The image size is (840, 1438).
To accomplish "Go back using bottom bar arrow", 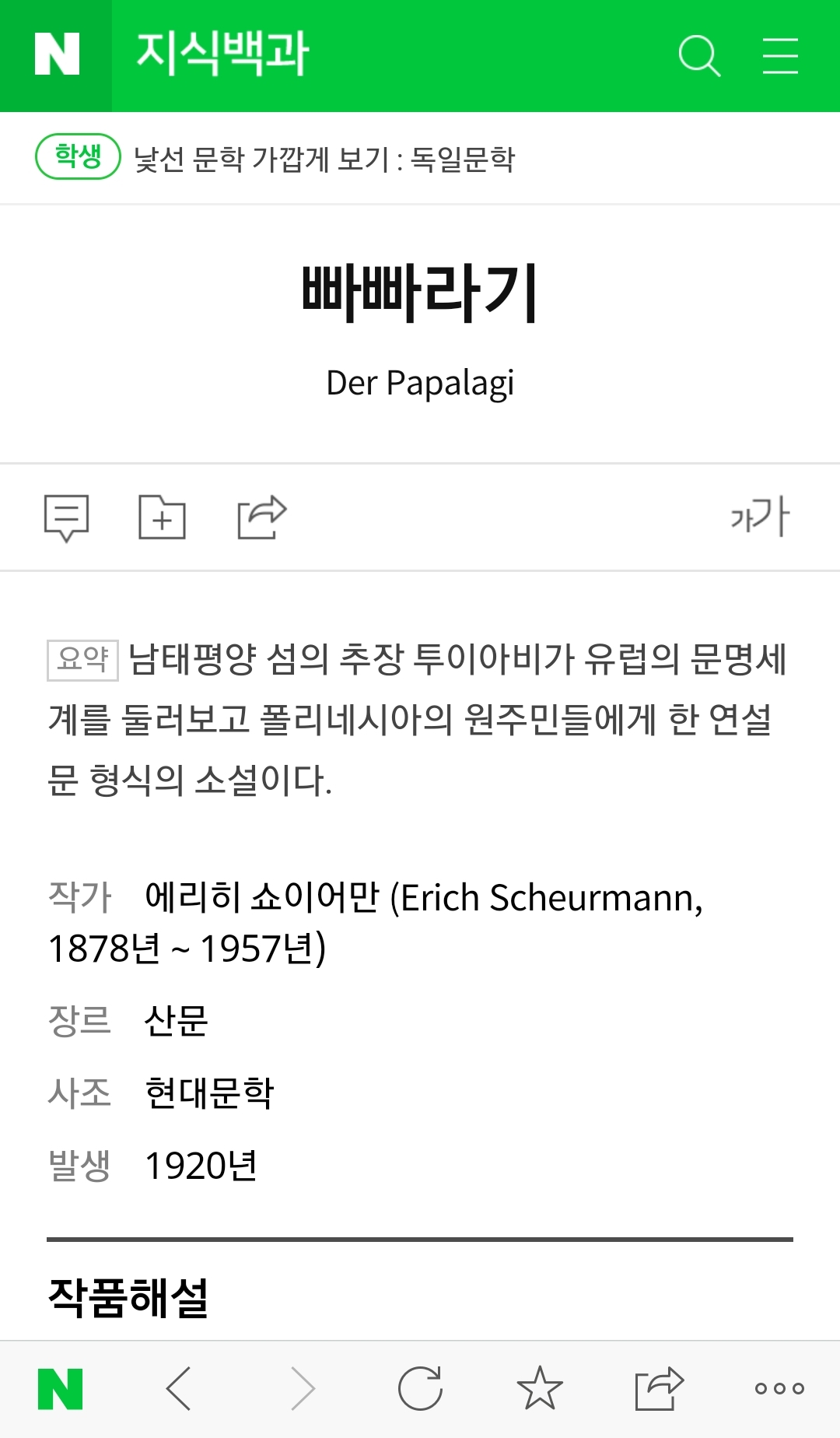I will (179, 1389).
